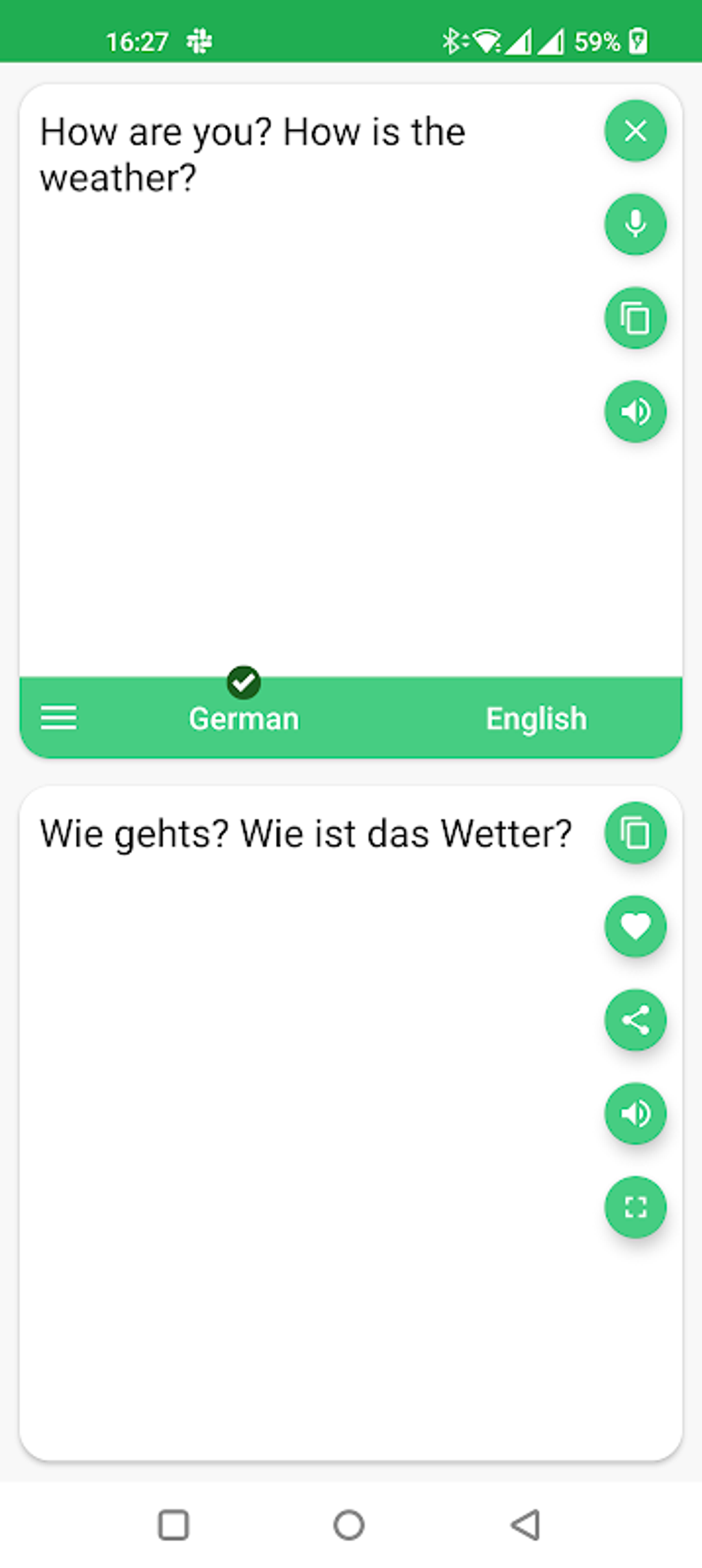Screen dimensions: 702x1568
Task: Listen to the English source text
Action: (635, 411)
